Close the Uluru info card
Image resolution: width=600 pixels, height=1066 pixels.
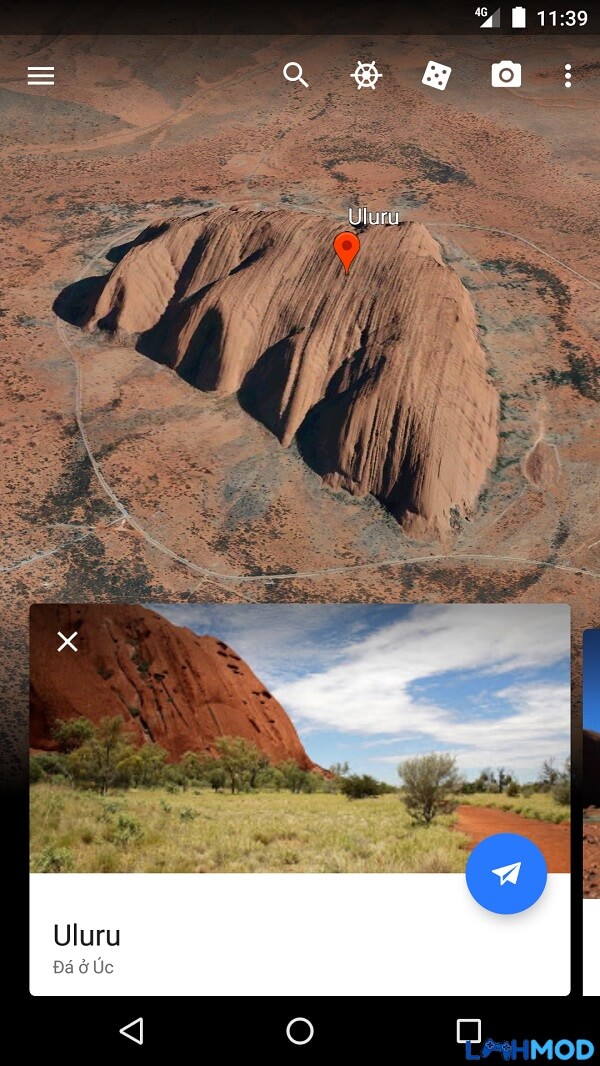(x=67, y=641)
